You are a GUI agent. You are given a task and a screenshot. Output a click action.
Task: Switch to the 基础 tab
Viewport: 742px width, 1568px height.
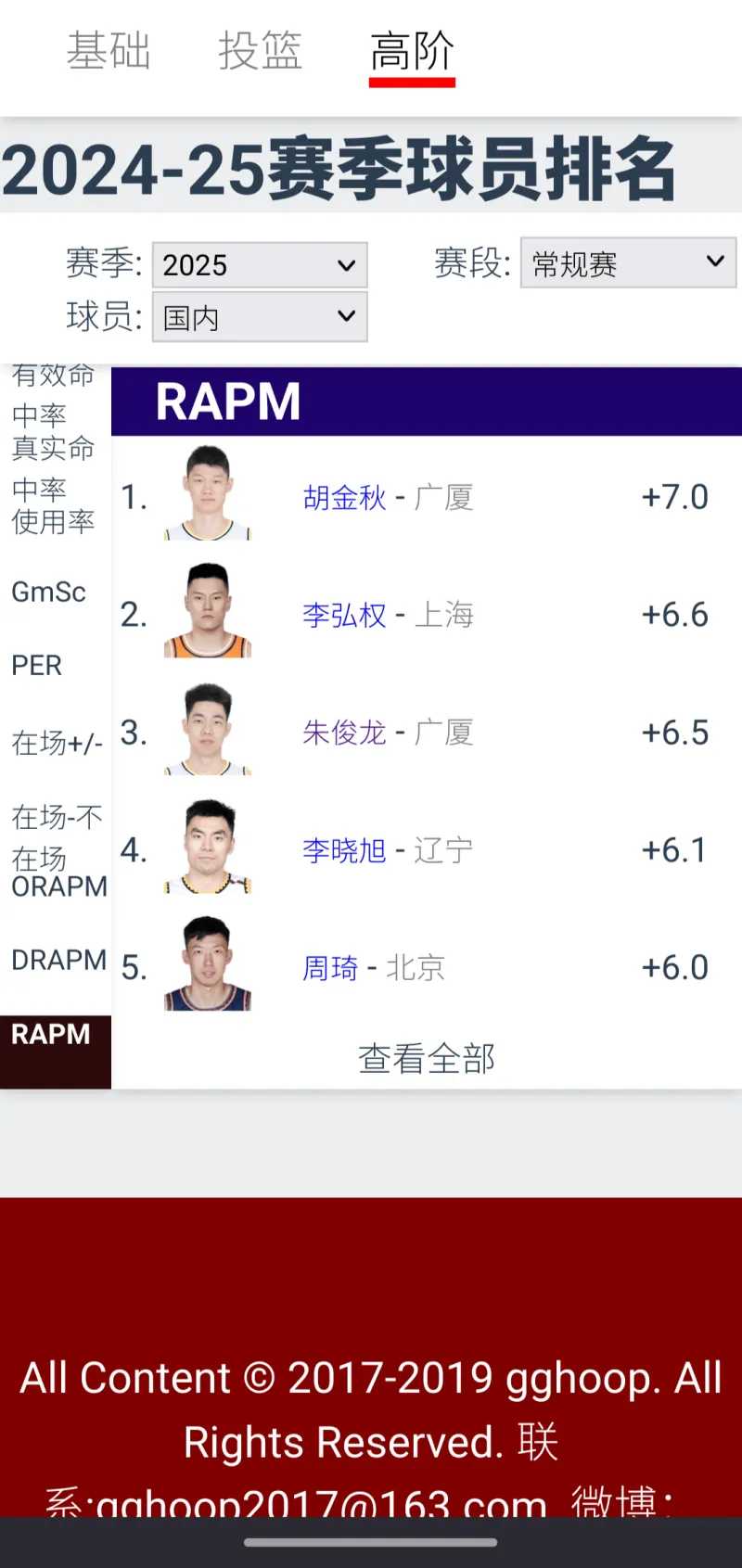click(x=109, y=51)
